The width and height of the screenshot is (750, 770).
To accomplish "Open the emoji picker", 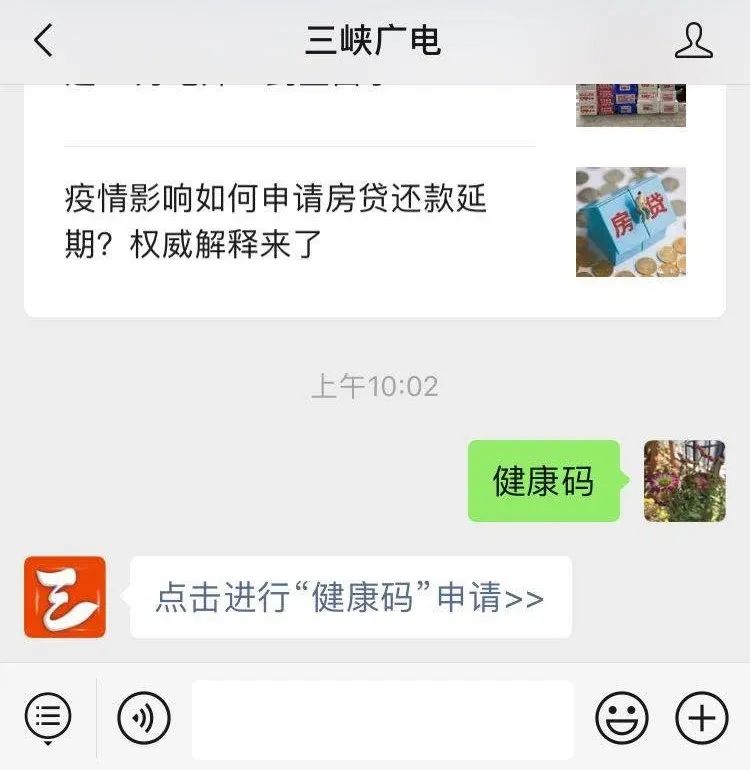I will tap(621, 718).
